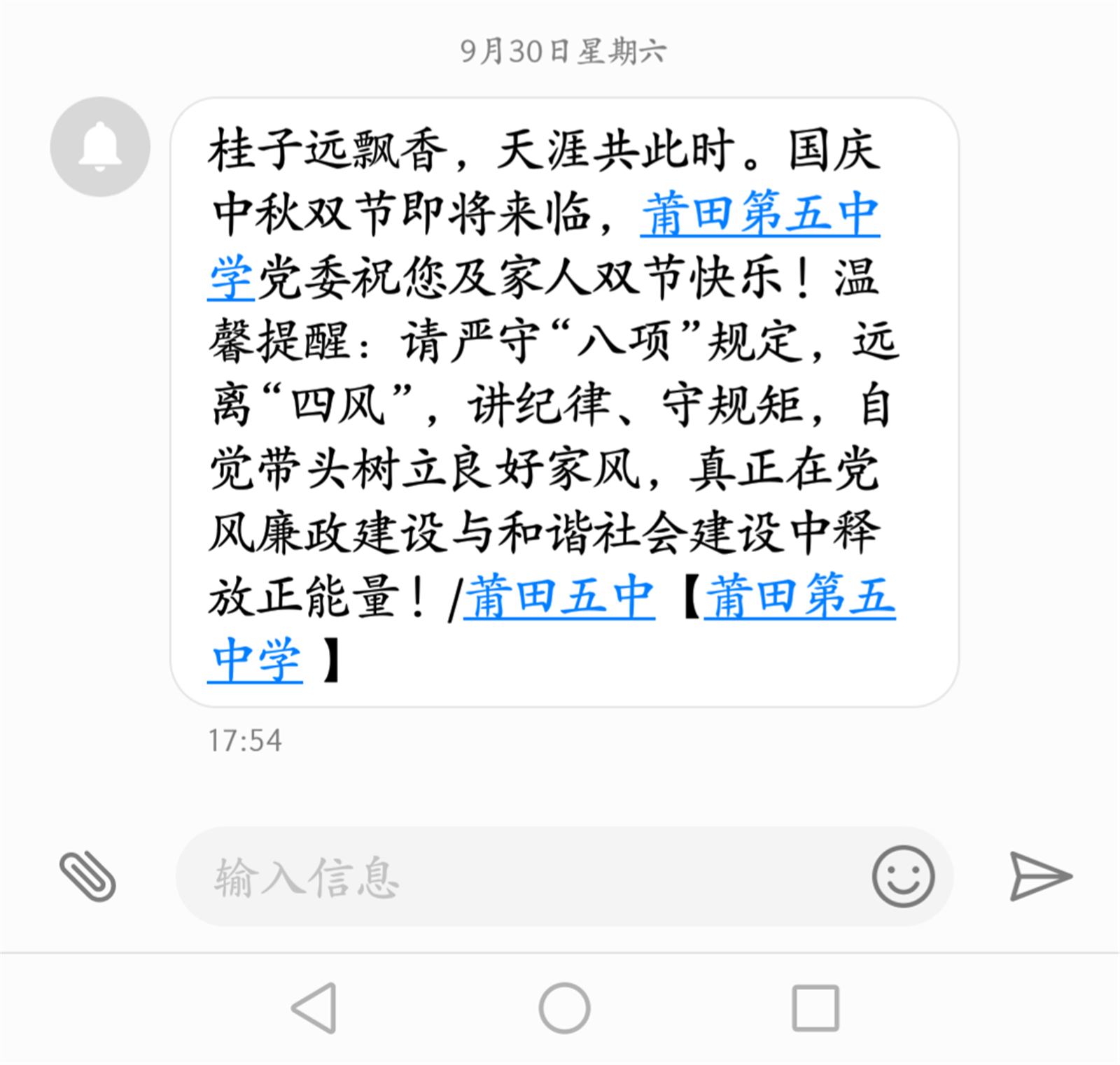Screen dimensions: 1120x1065
Task: Tap the paperclip attachment icon
Action: coord(87,876)
